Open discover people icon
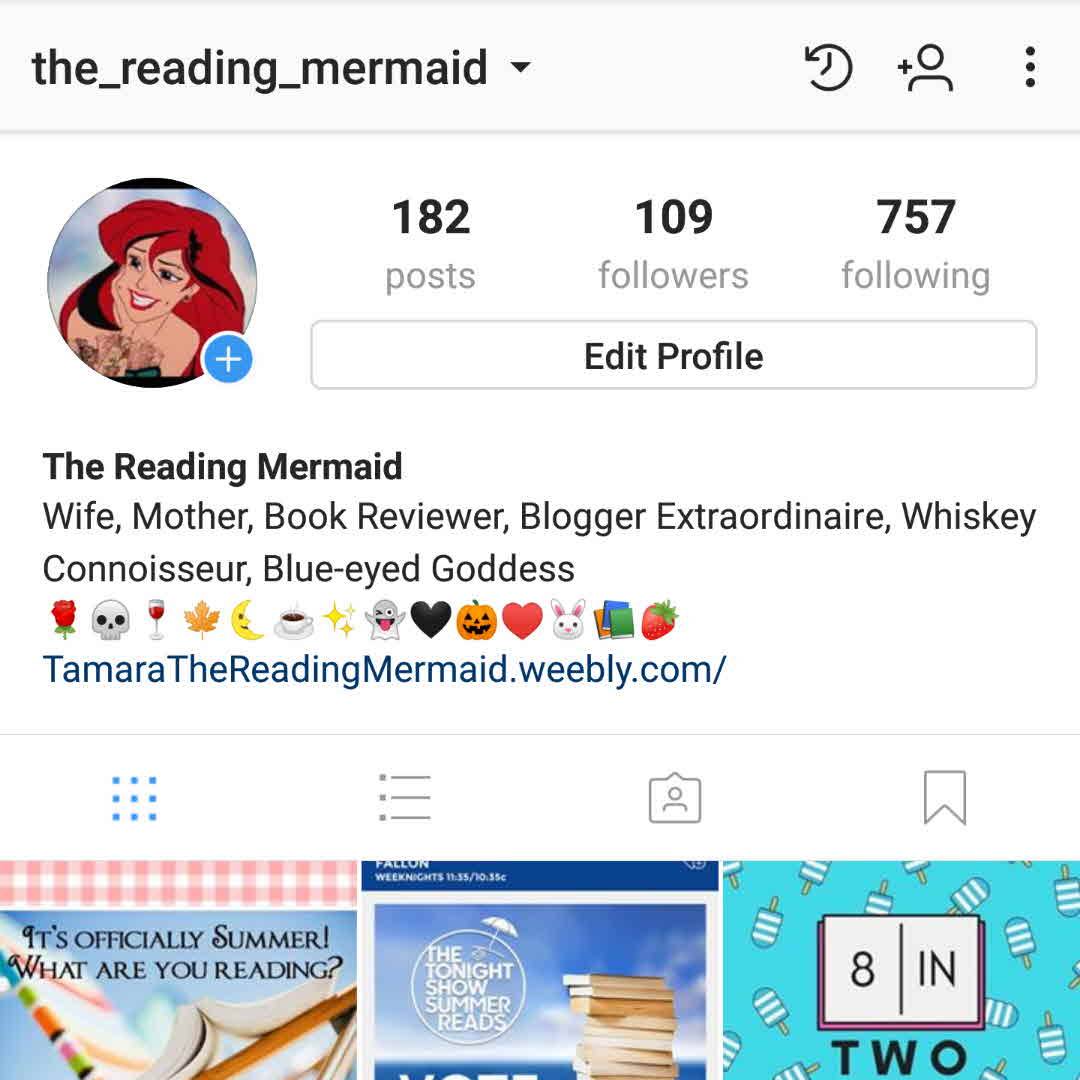This screenshot has height=1080, width=1080. point(925,69)
